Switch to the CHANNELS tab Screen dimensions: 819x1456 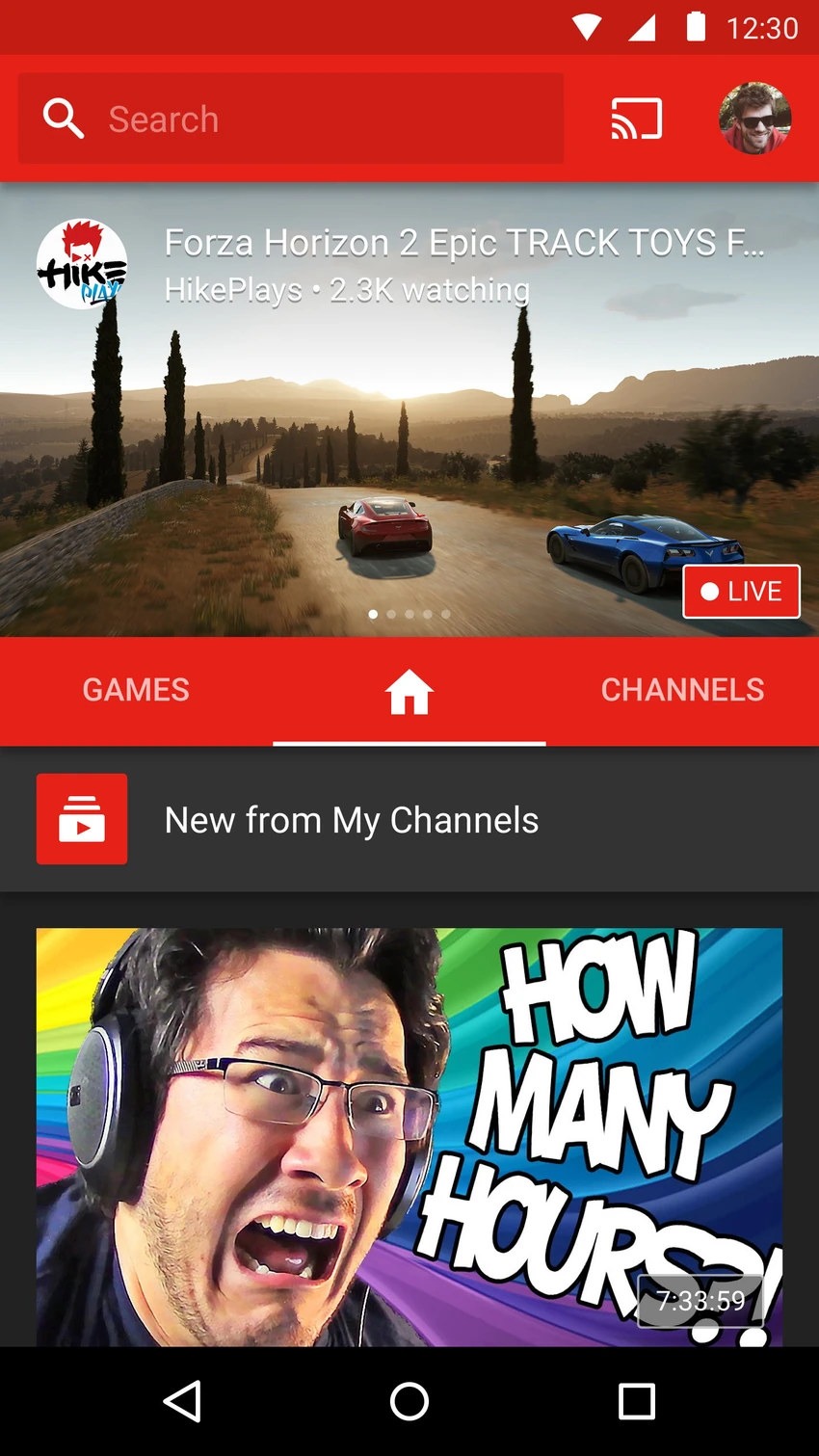682,690
